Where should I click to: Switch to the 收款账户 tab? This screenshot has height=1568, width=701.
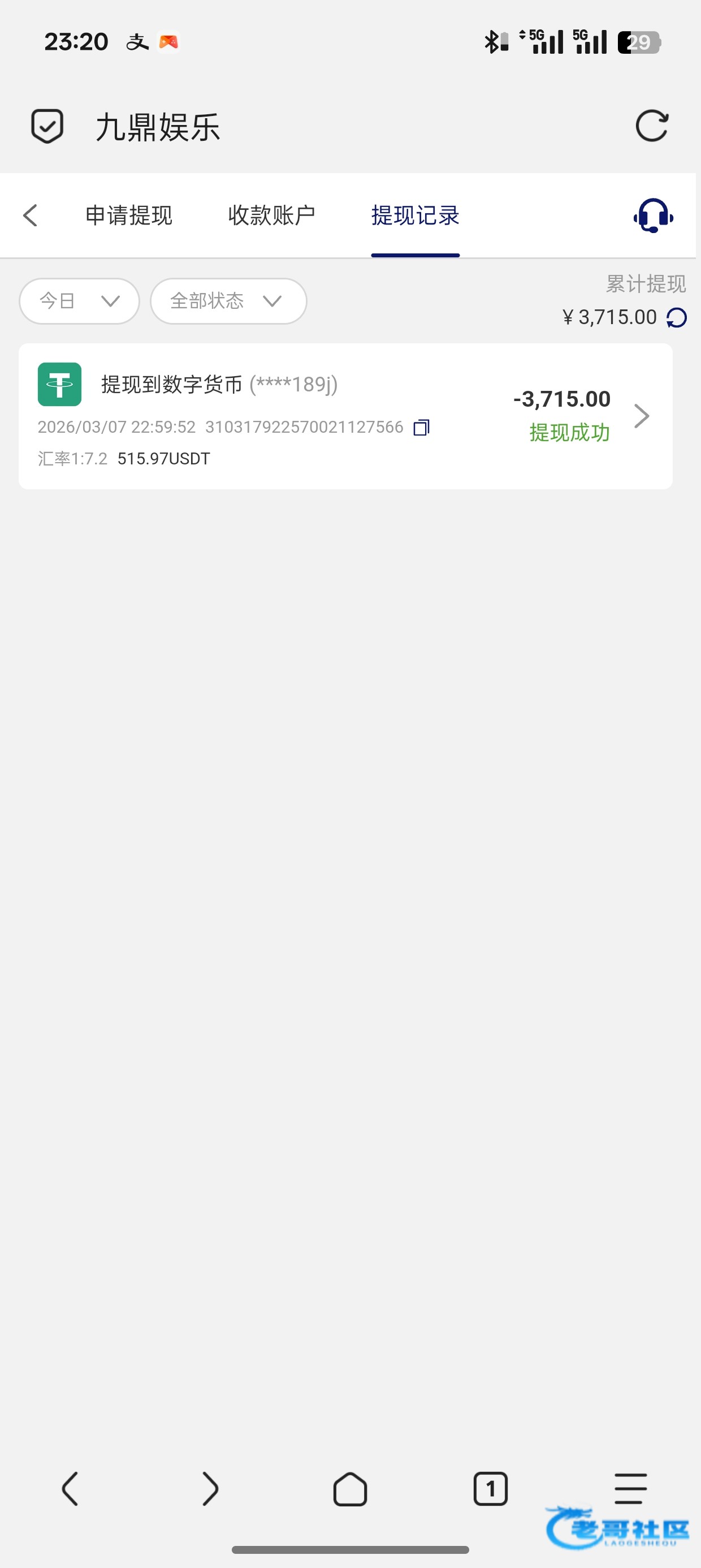point(271,216)
